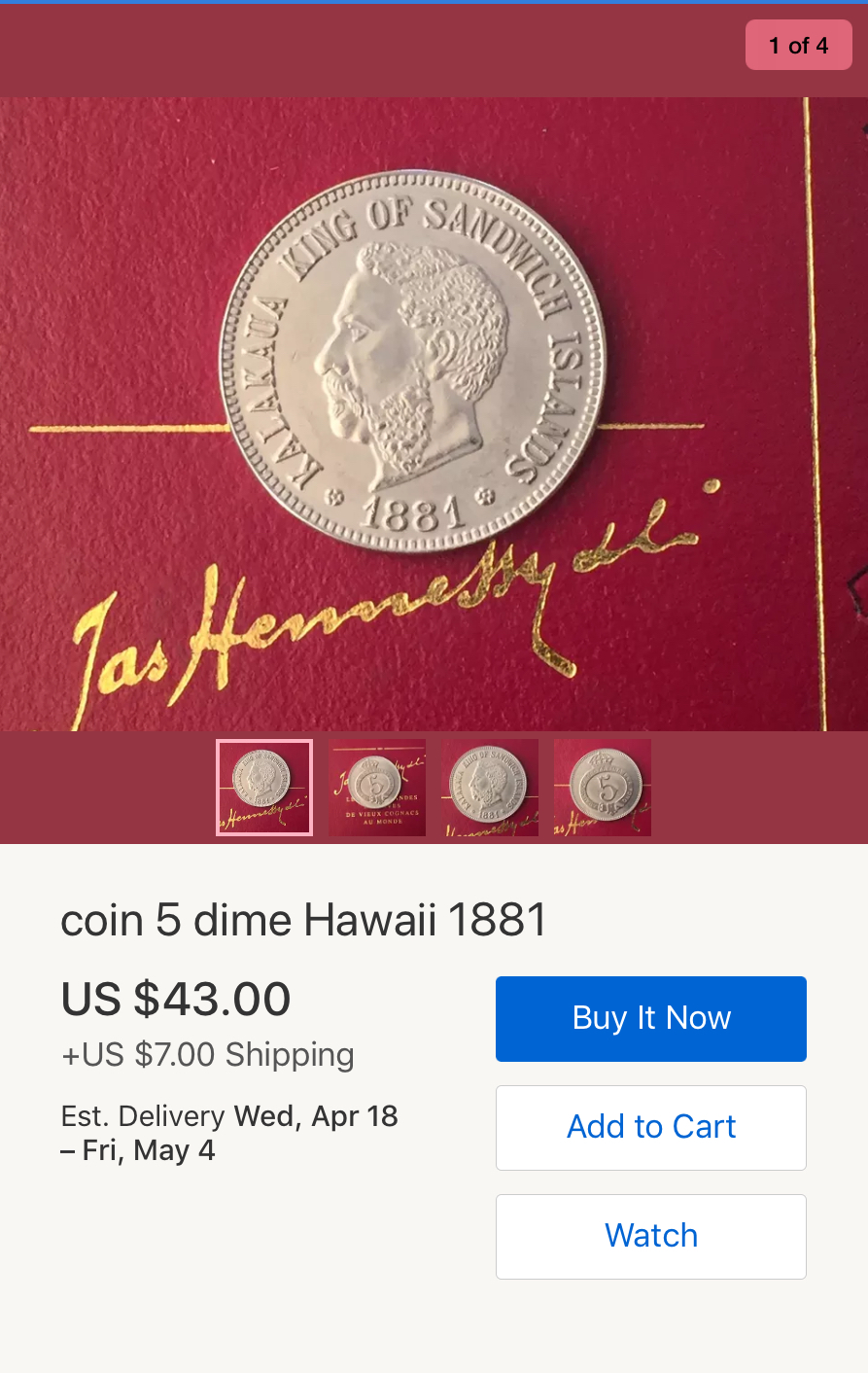This screenshot has width=868, height=1373.
Task: Tap Buy It Now button
Action: [x=650, y=1018]
